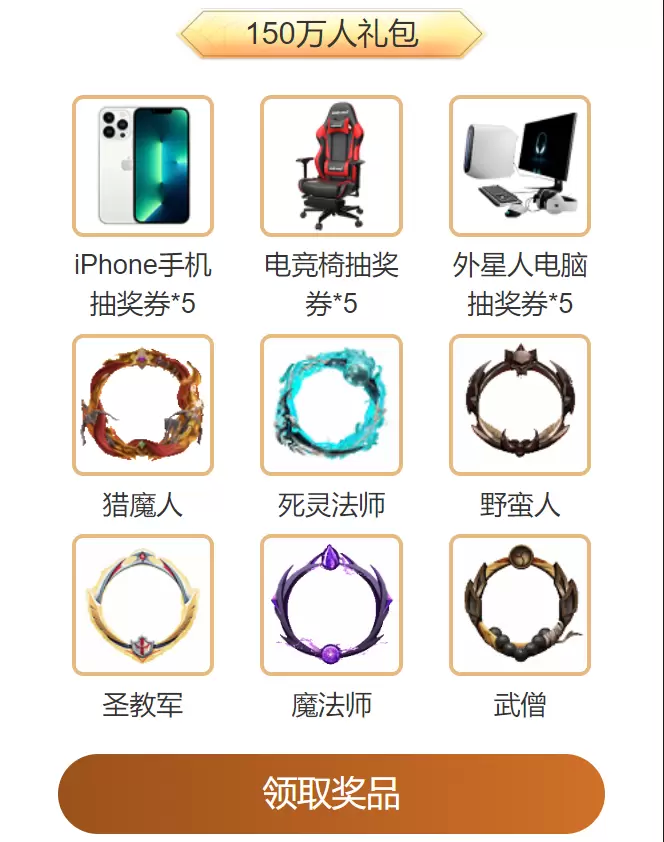This screenshot has height=842, width=664.
Task: Tap the 领取奖品 button
Action: click(331, 794)
